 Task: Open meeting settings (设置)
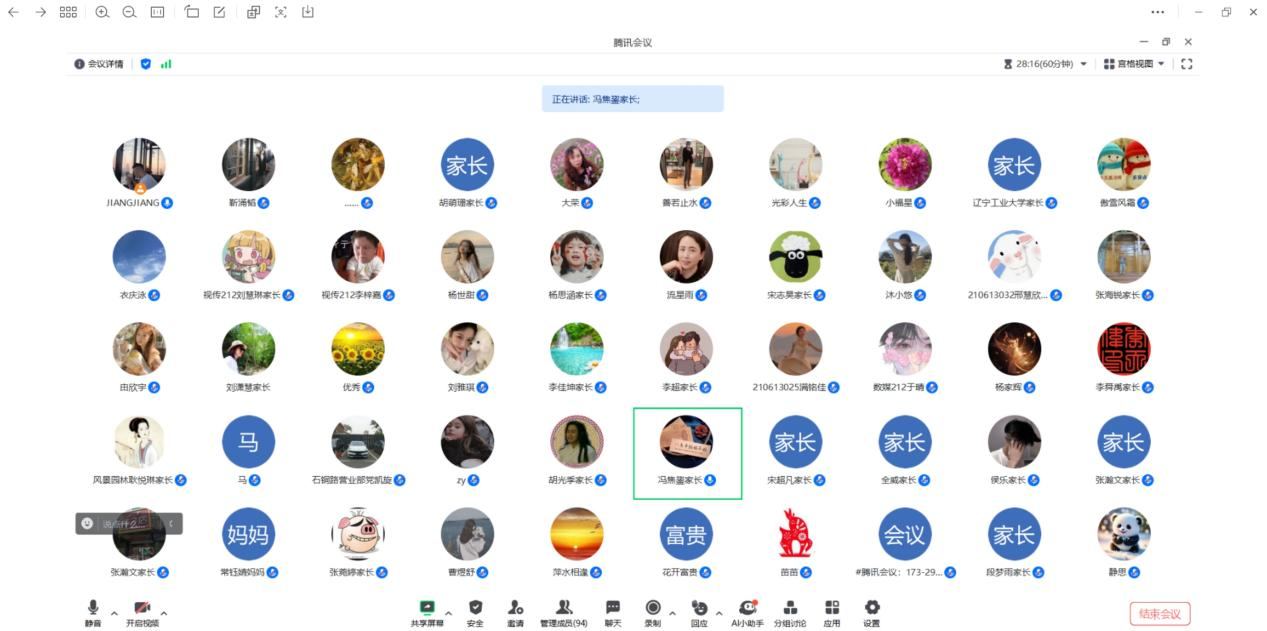tap(872, 612)
